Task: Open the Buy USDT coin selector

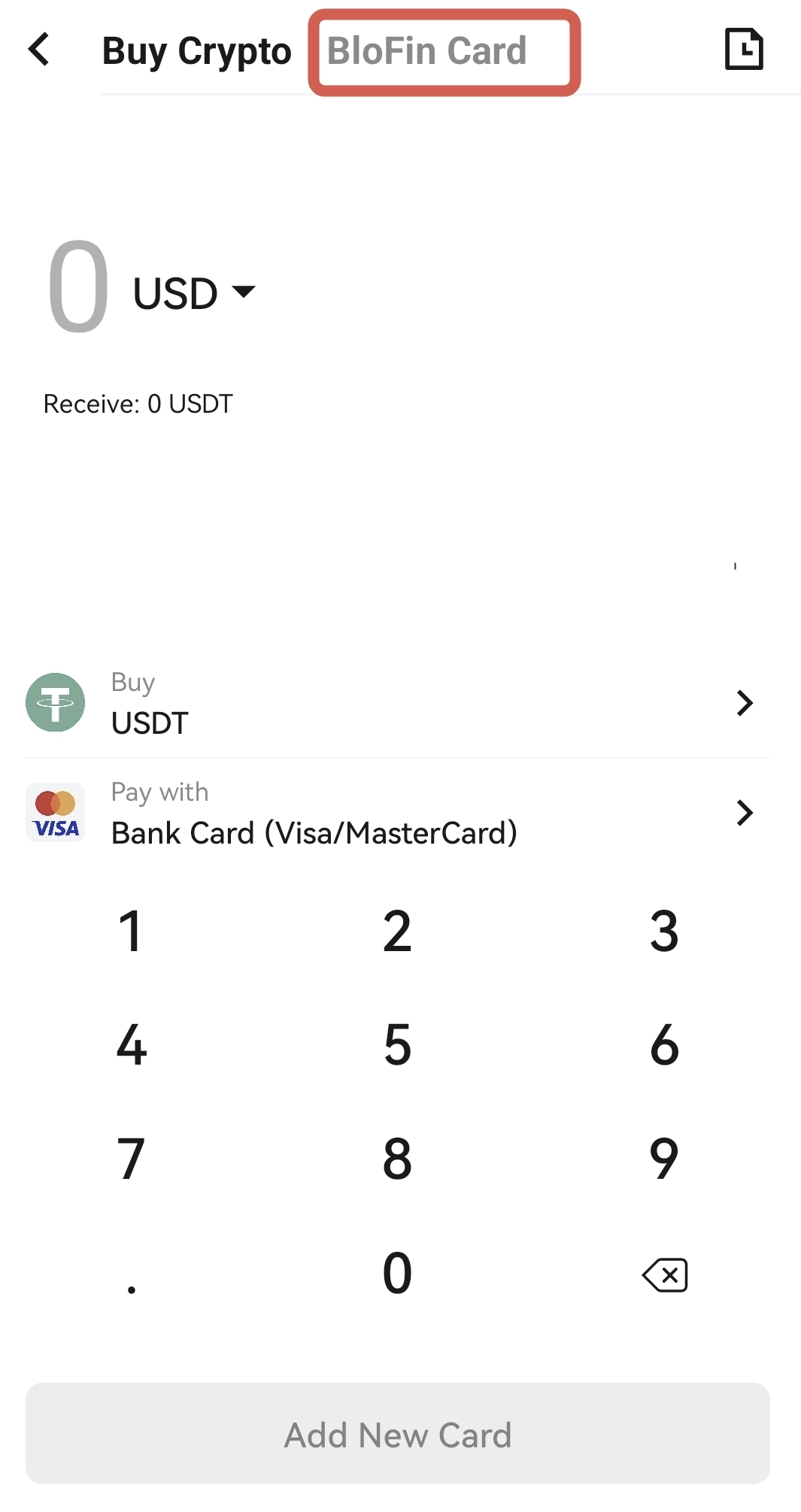Action: [398, 702]
